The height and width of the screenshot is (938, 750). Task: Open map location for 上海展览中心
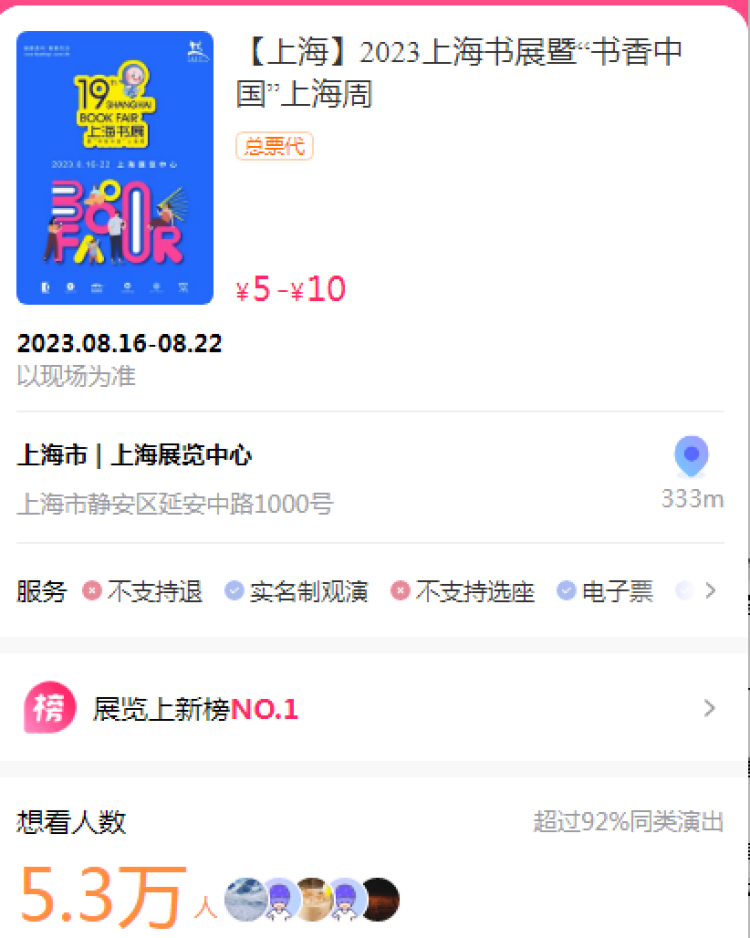[x=692, y=458]
